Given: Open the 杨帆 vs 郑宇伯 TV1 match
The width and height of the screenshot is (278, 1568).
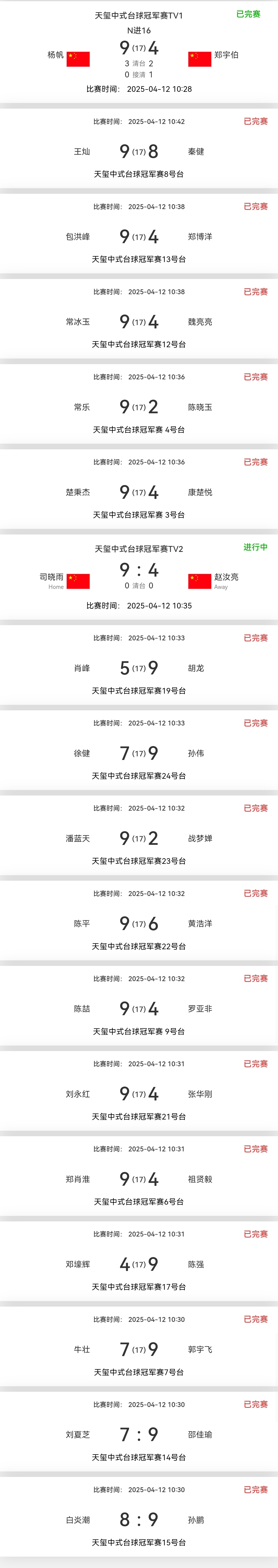Looking at the screenshot, I should (x=139, y=53).
